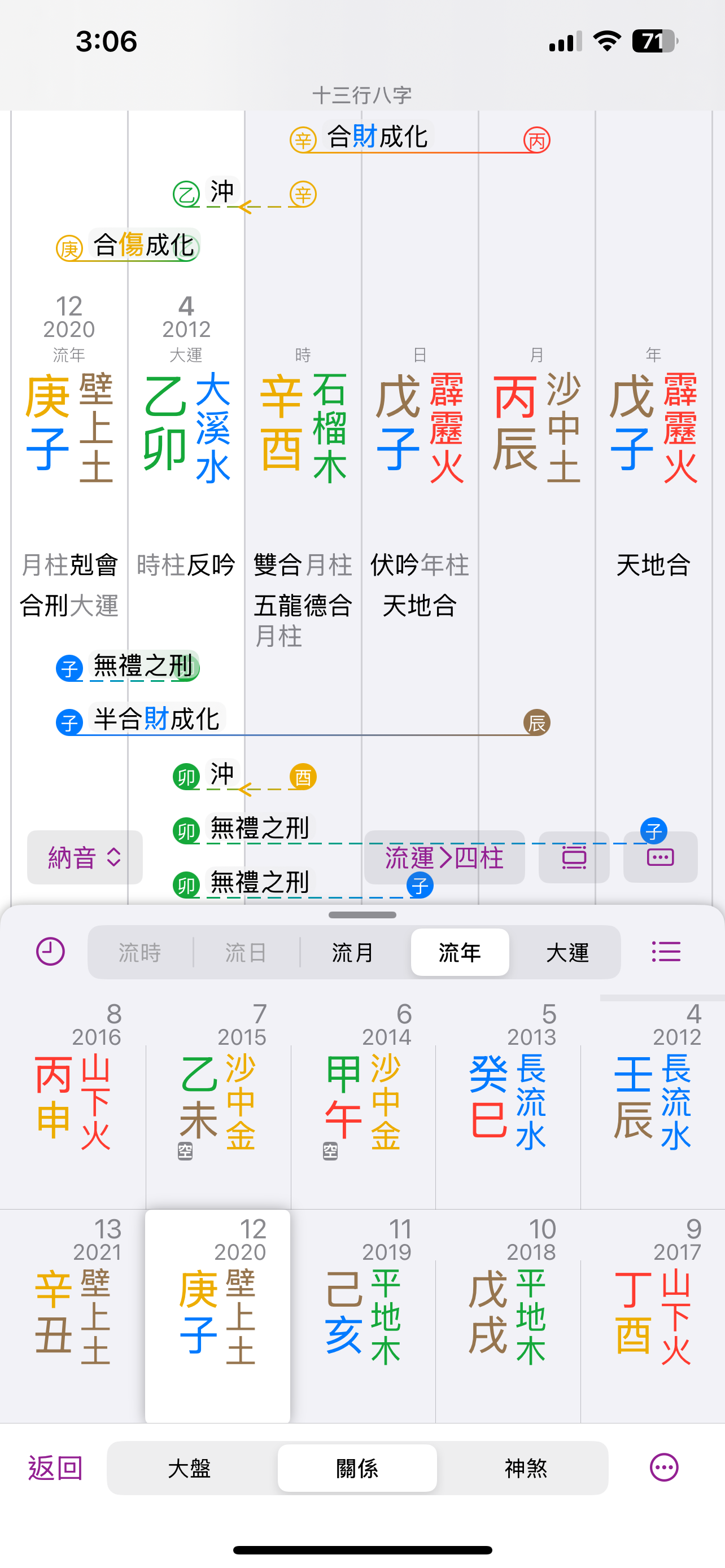
Task: Open the 納音 sorting dropdown
Action: click(84, 857)
